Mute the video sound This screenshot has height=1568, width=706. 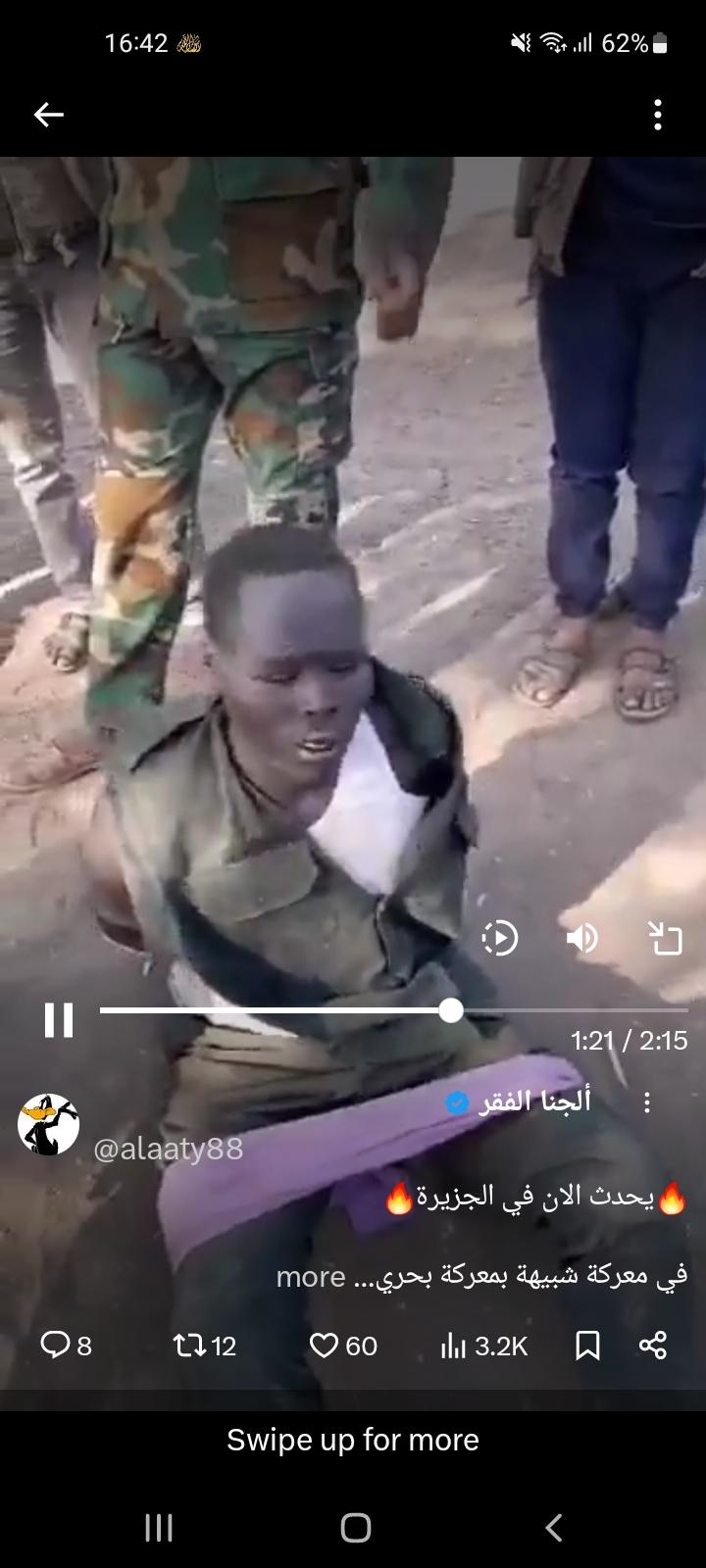point(582,939)
